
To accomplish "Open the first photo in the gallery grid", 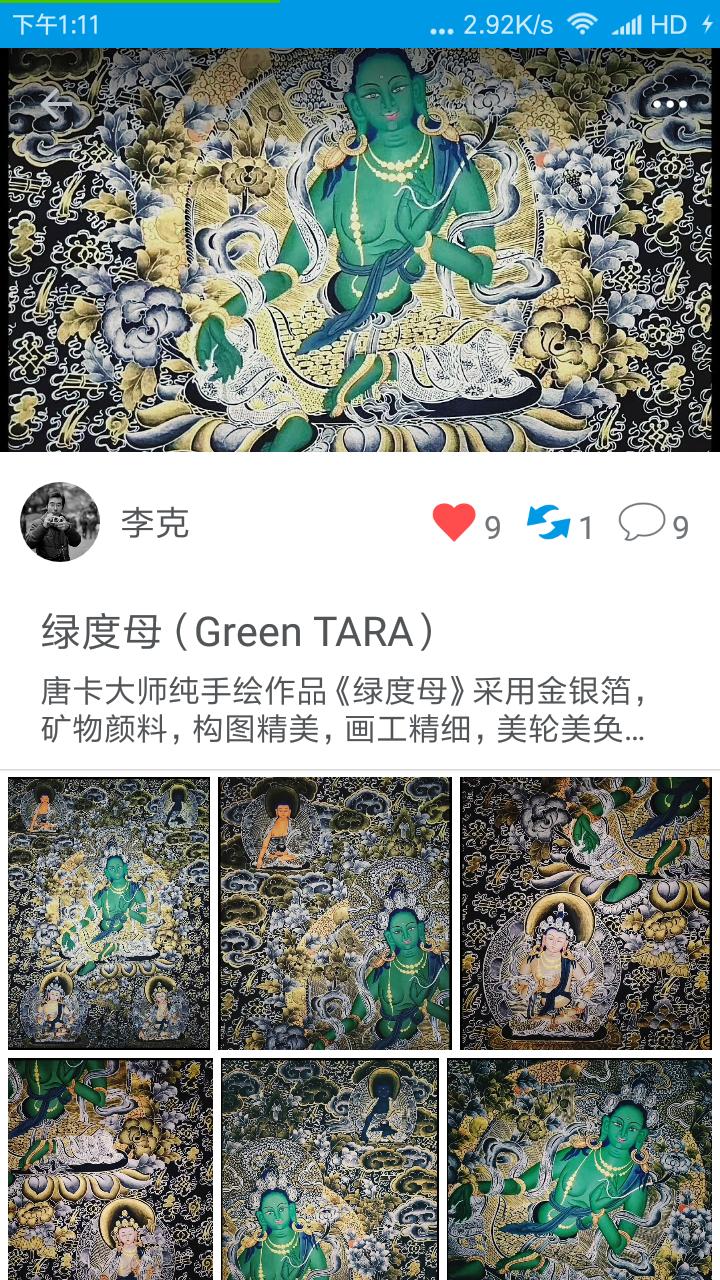I will (x=109, y=913).
